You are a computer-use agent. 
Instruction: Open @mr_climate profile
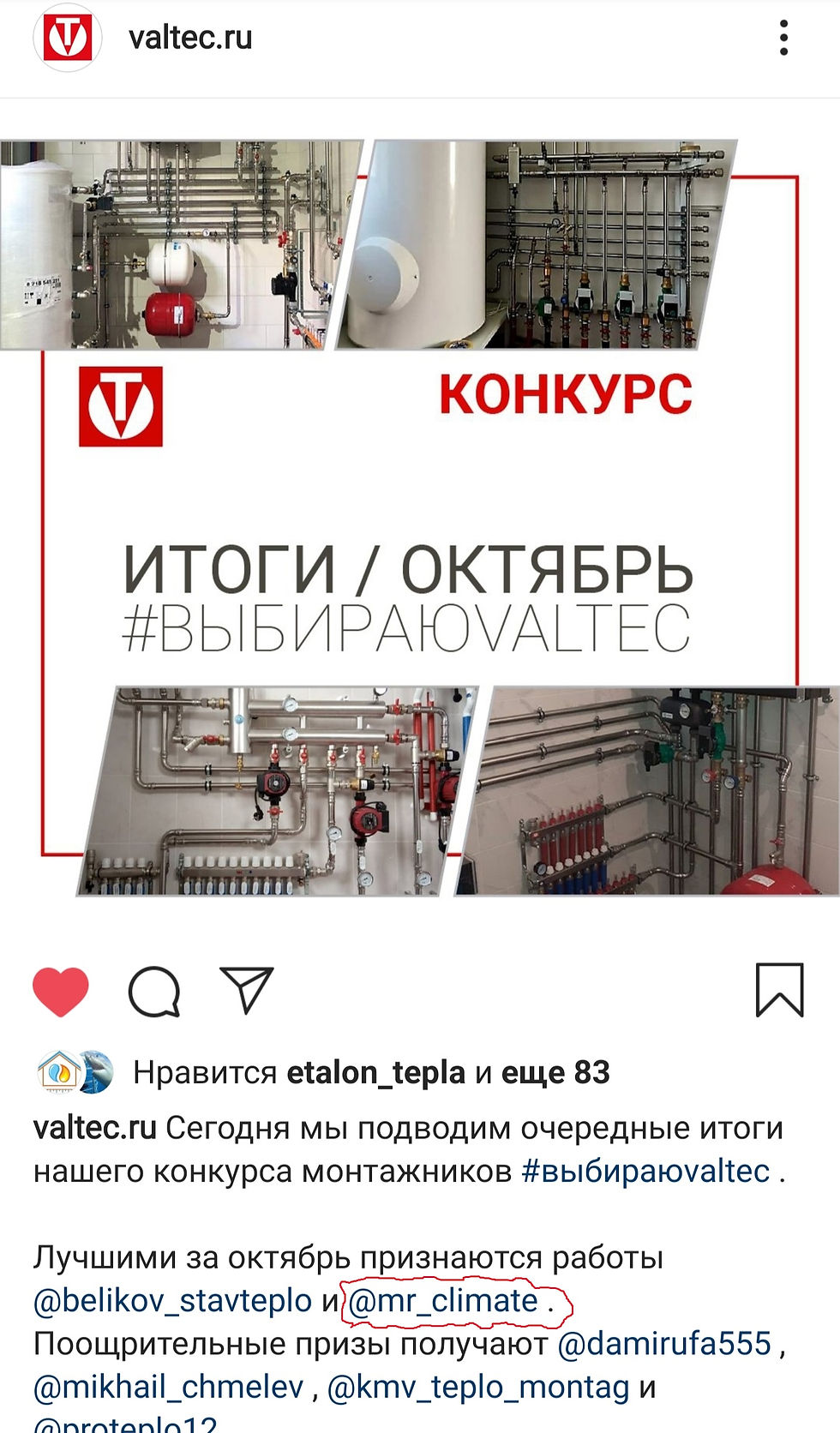click(x=443, y=1301)
